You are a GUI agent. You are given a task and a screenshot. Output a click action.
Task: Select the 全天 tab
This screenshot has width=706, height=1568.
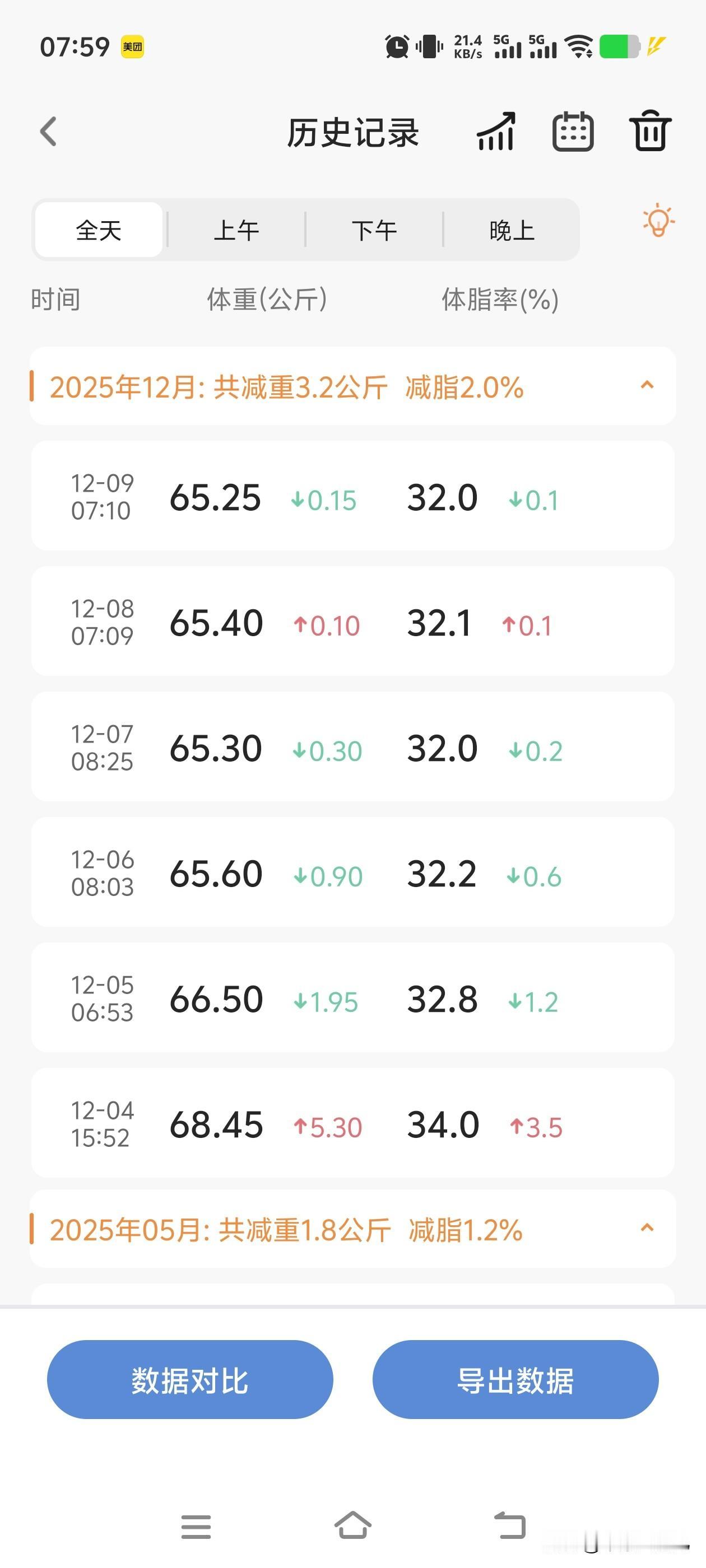(x=99, y=230)
